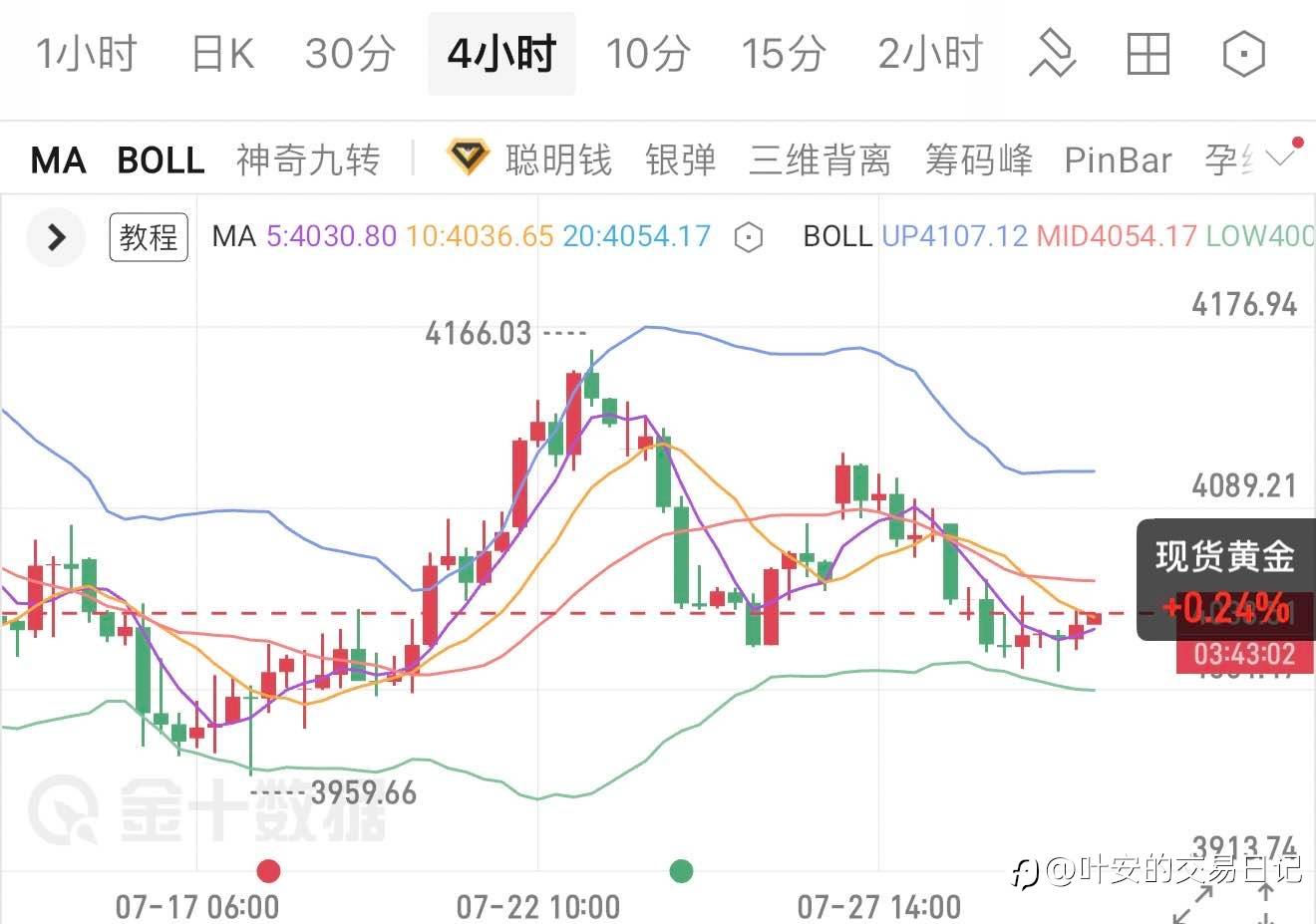This screenshot has width=1316, height=924.
Task: Open the grid layout icon
Action: [1149, 54]
